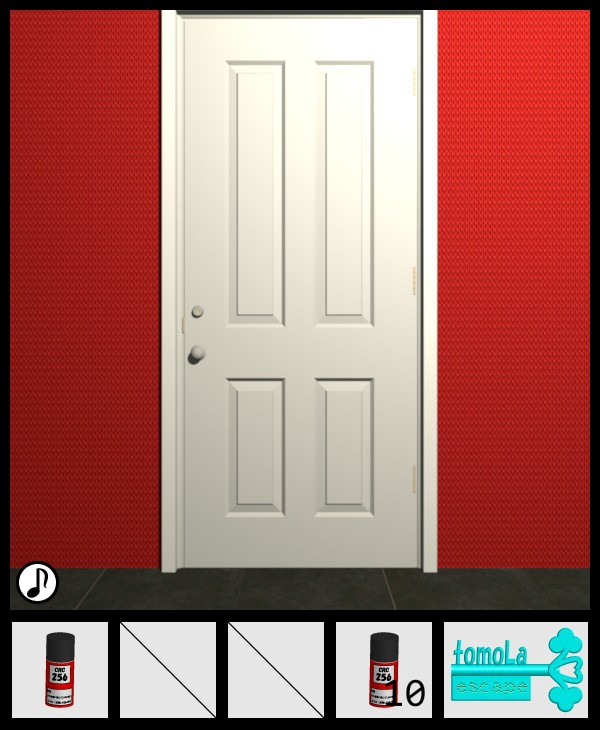The width and height of the screenshot is (600, 730).
Task: Tap the door lock above the knob
Action: pos(197,312)
